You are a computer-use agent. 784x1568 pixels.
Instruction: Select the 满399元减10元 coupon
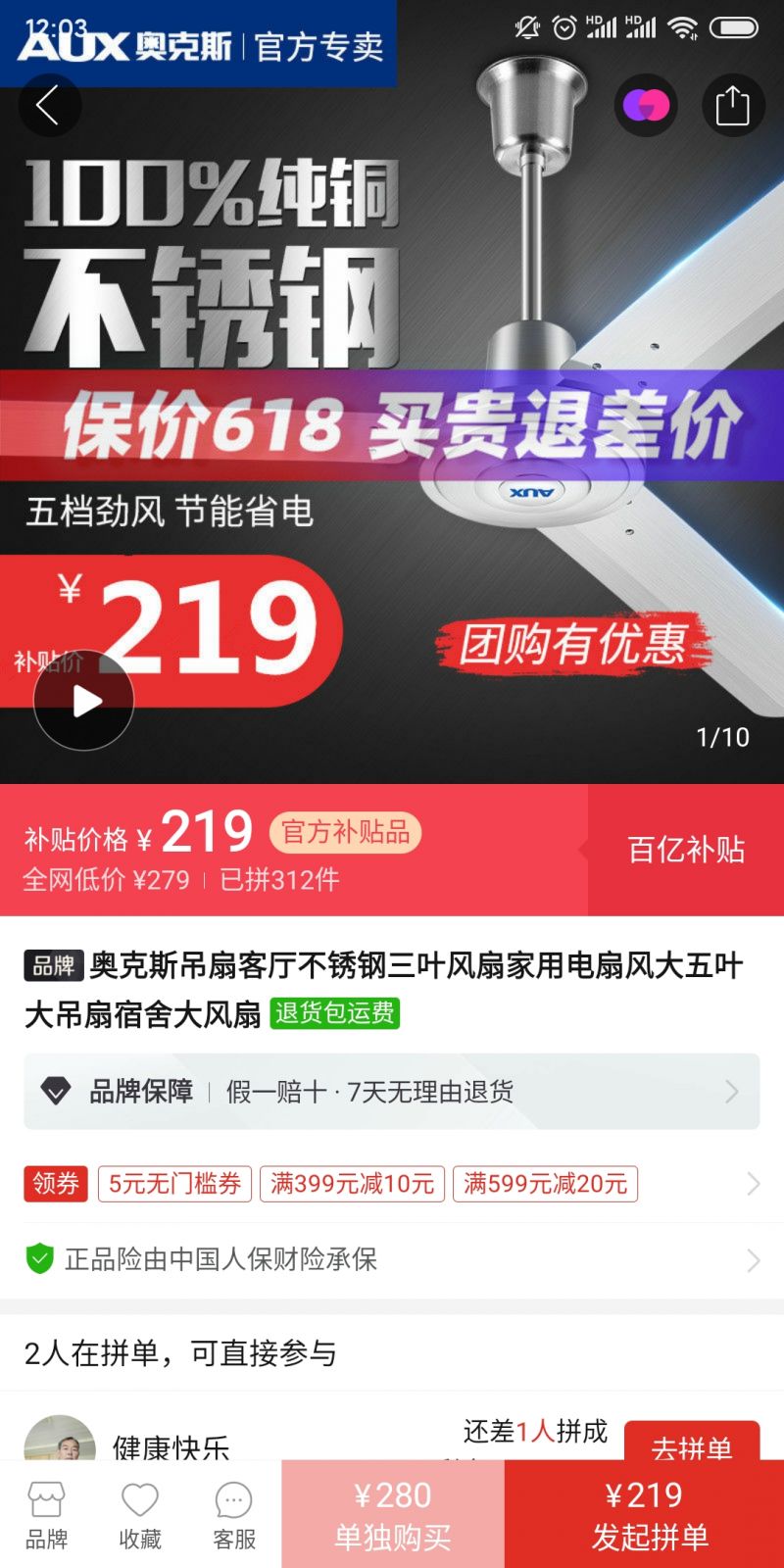352,1184
